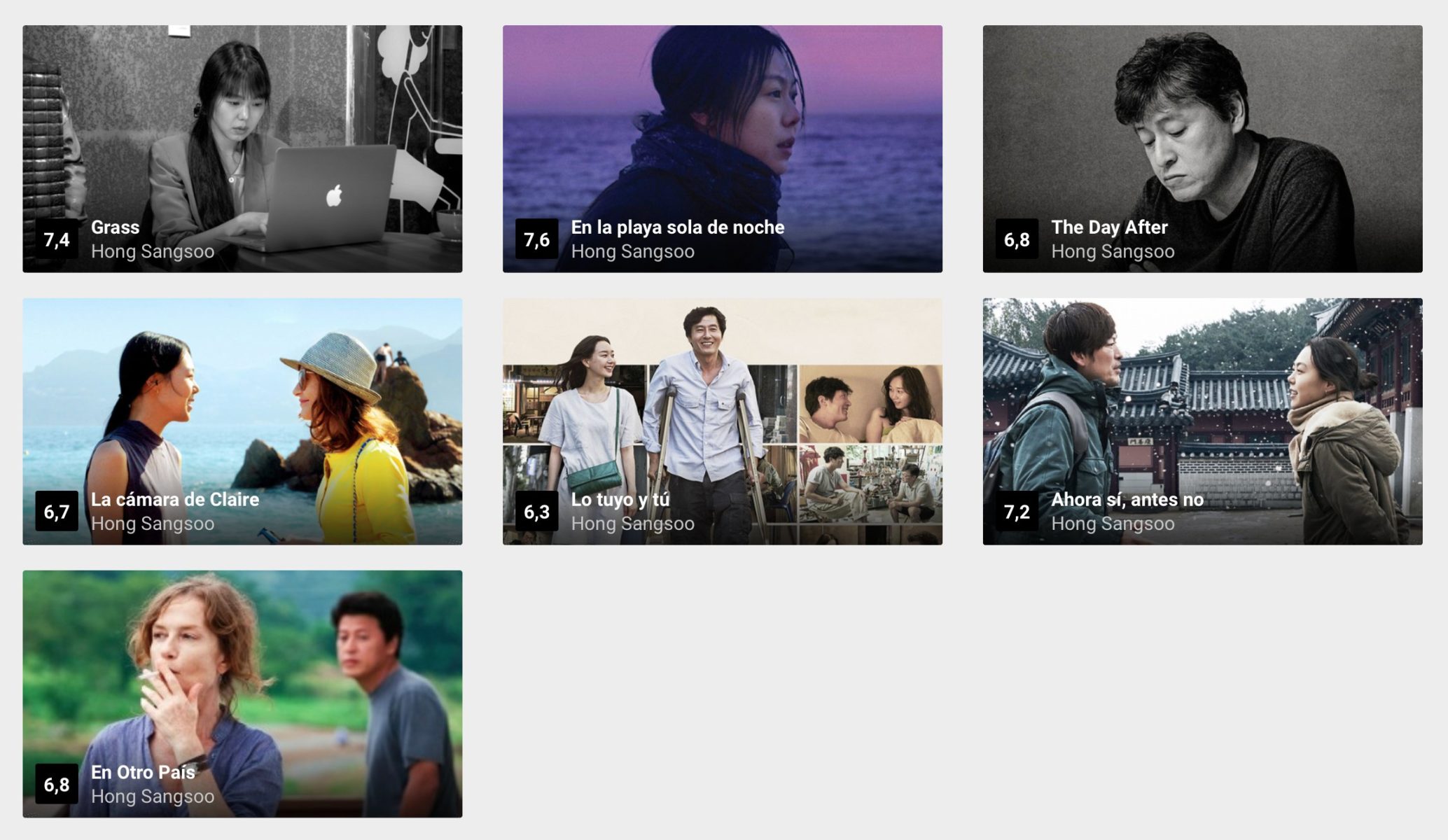
Task: Open the Lo tuyo y tú card
Action: tap(722, 421)
